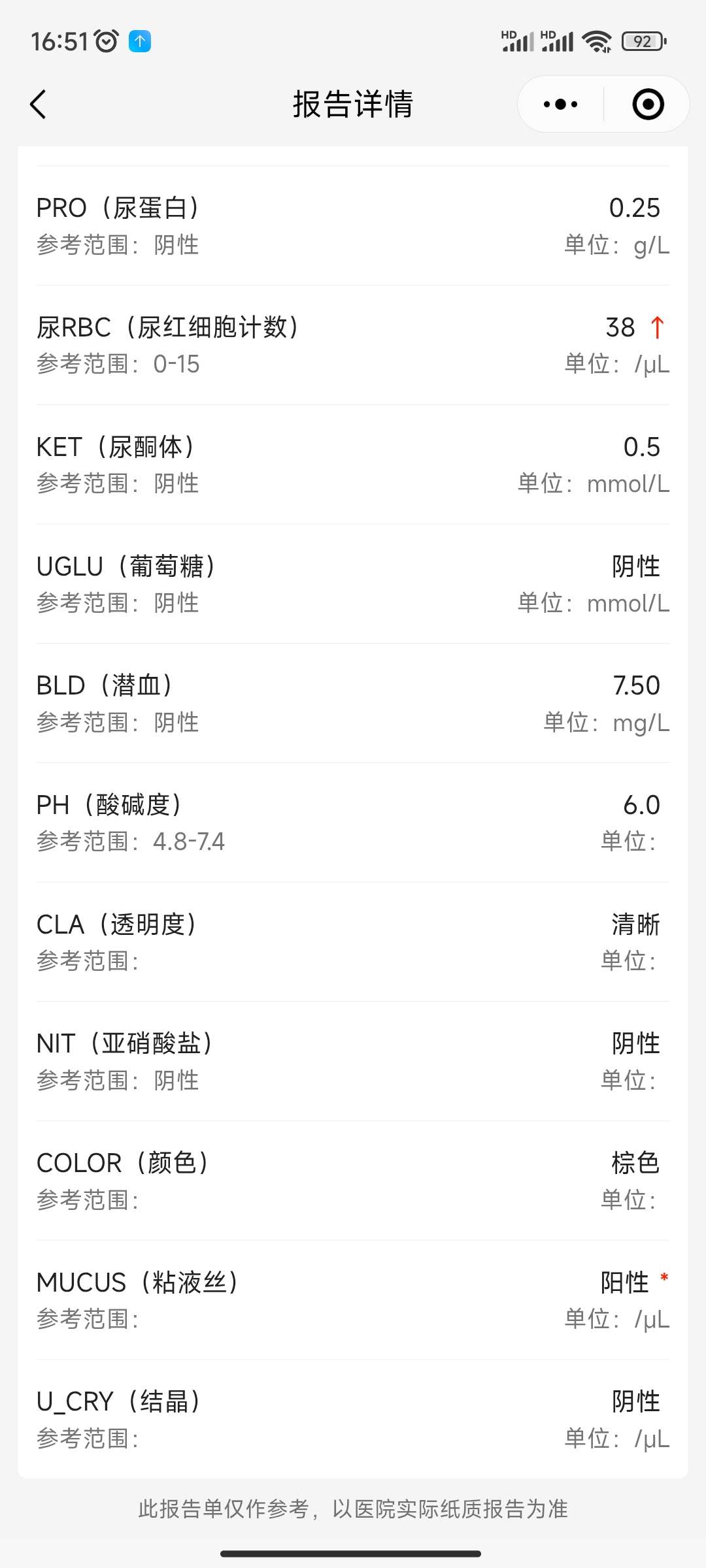Tap the blue upload arrow status icon
This screenshot has width=706, height=1568.
139,41
